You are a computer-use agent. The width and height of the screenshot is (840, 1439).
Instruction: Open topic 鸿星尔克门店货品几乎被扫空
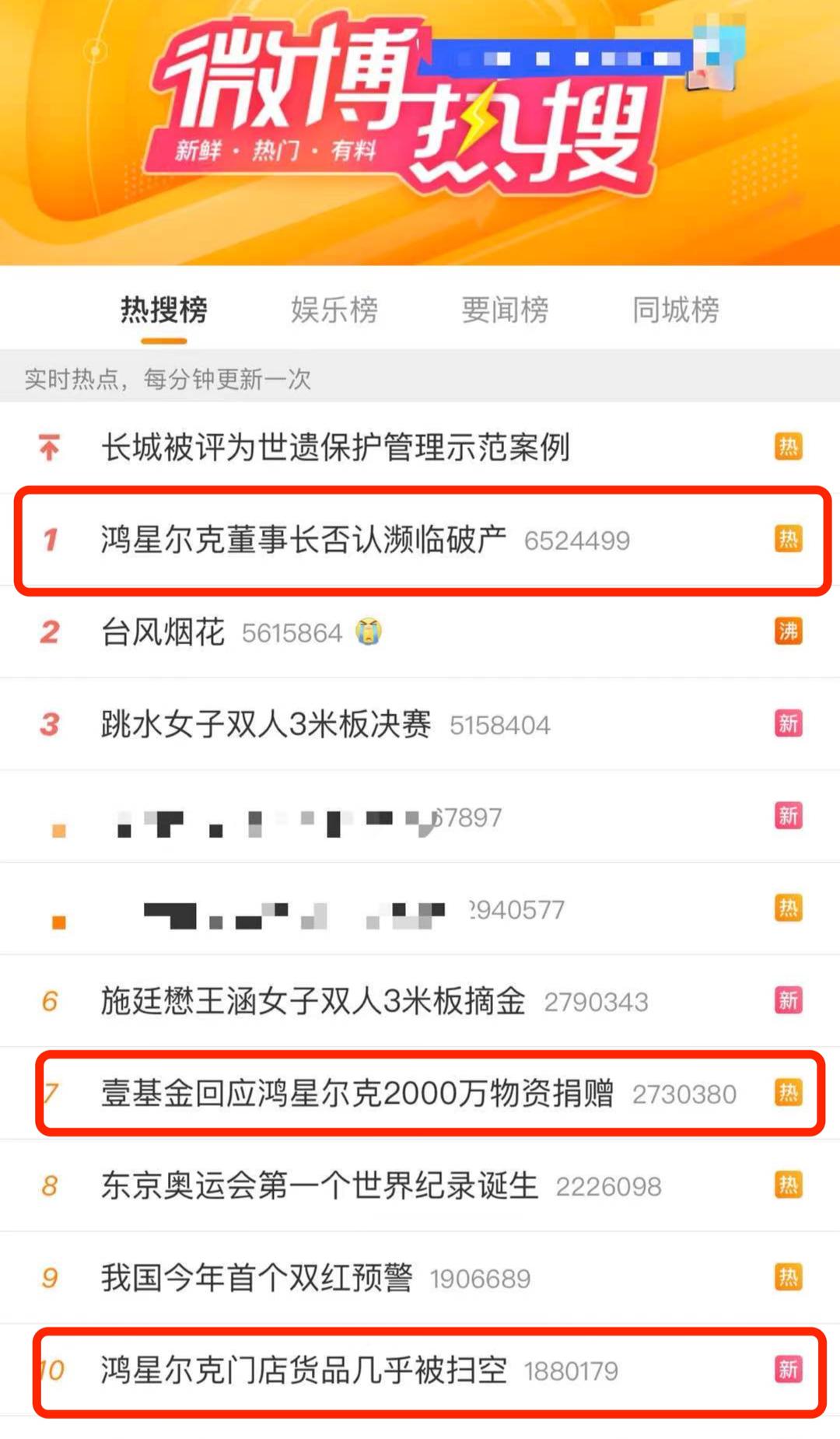click(x=420, y=1371)
